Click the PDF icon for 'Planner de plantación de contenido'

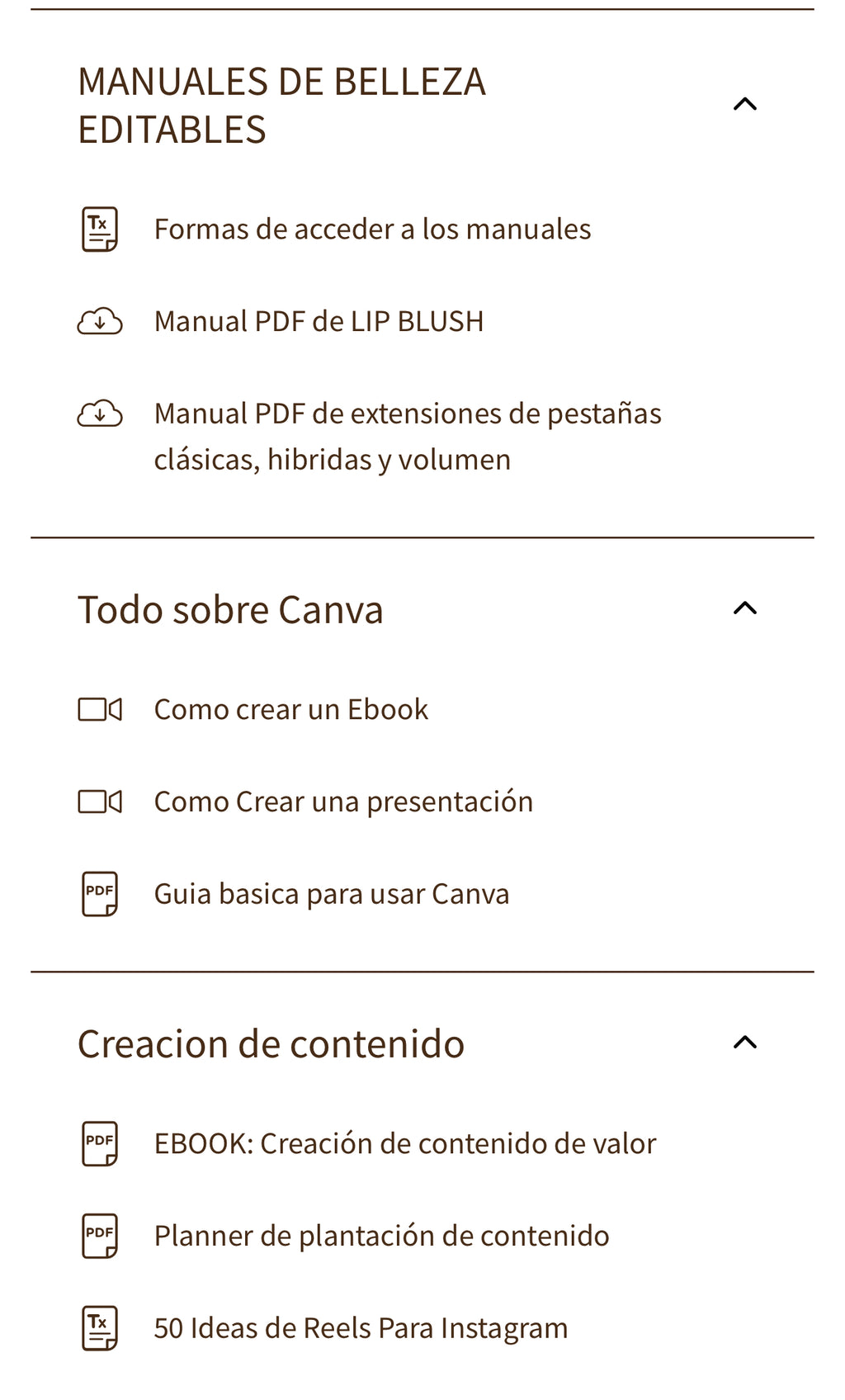pyautogui.click(x=100, y=1235)
